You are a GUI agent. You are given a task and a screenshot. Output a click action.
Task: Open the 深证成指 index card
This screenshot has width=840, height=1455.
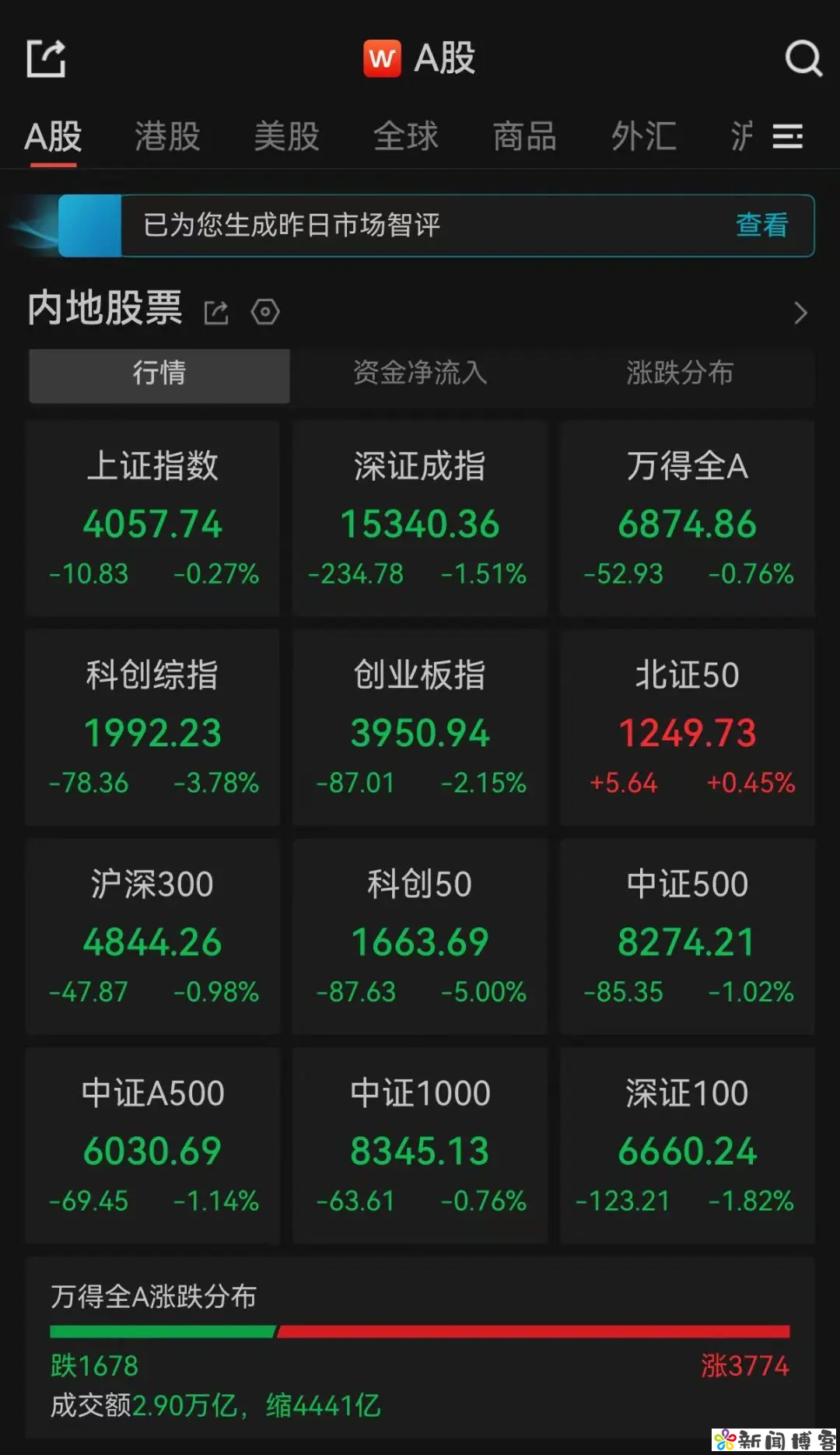tap(420, 518)
